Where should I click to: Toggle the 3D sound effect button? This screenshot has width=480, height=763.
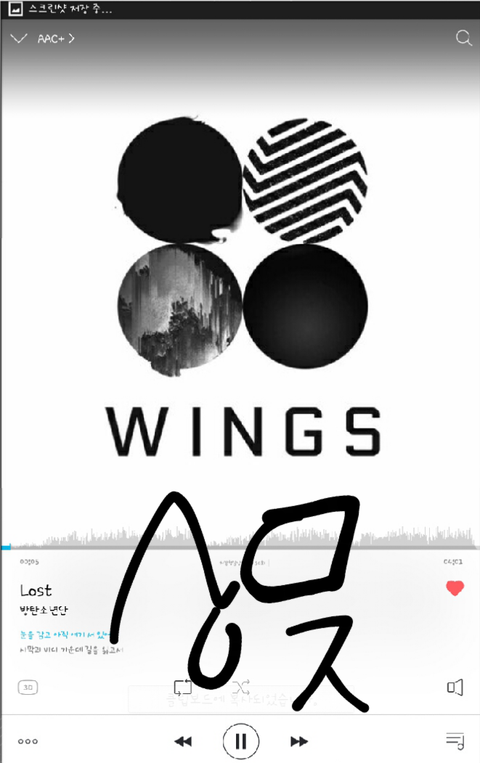pos(28,687)
